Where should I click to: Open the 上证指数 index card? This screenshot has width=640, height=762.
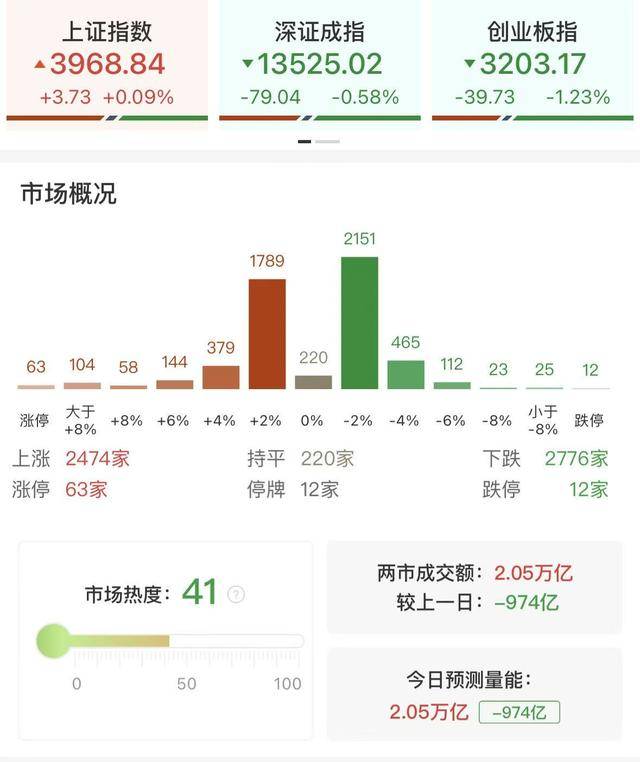(106, 62)
